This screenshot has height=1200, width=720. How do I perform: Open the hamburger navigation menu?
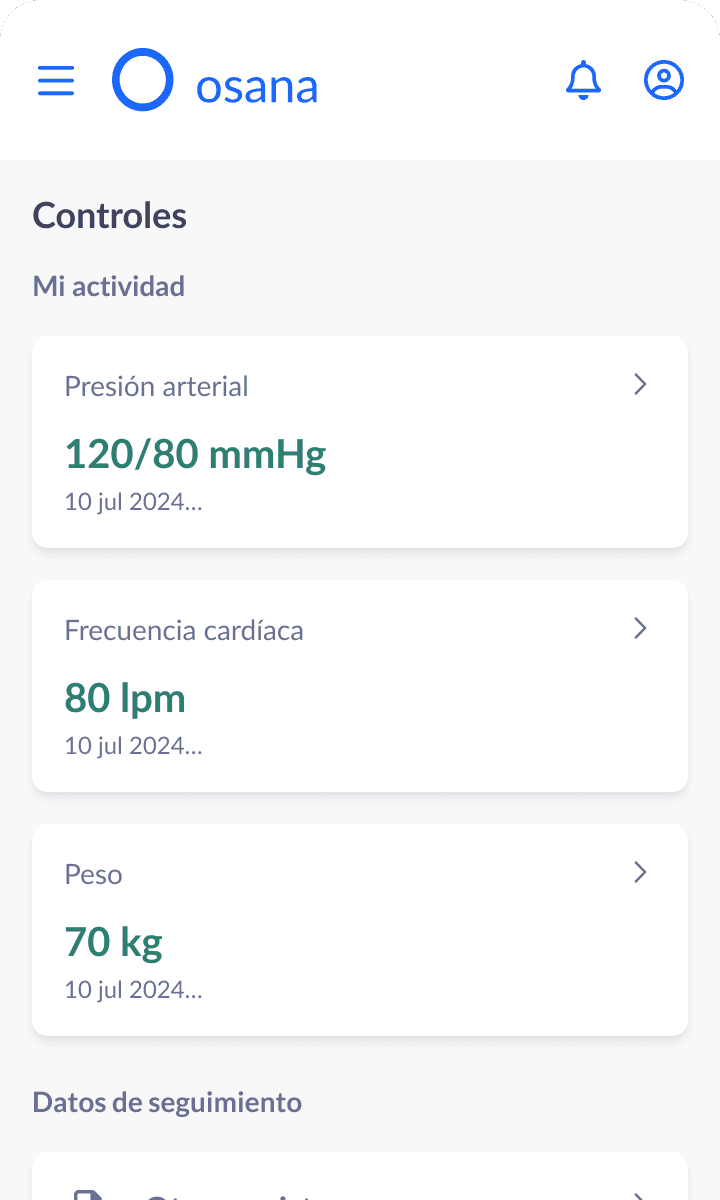(56, 80)
